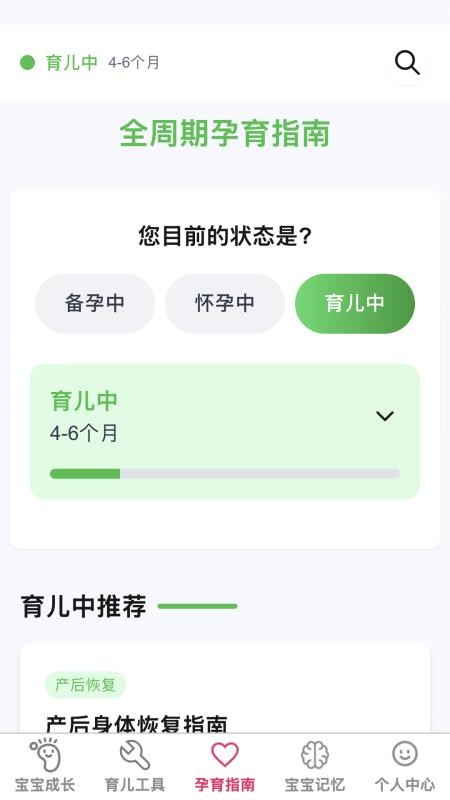This screenshot has height=800, width=450.
Task: Expand the 育儿中 4-6个月 stage dropdown
Action: tap(225, 432)
